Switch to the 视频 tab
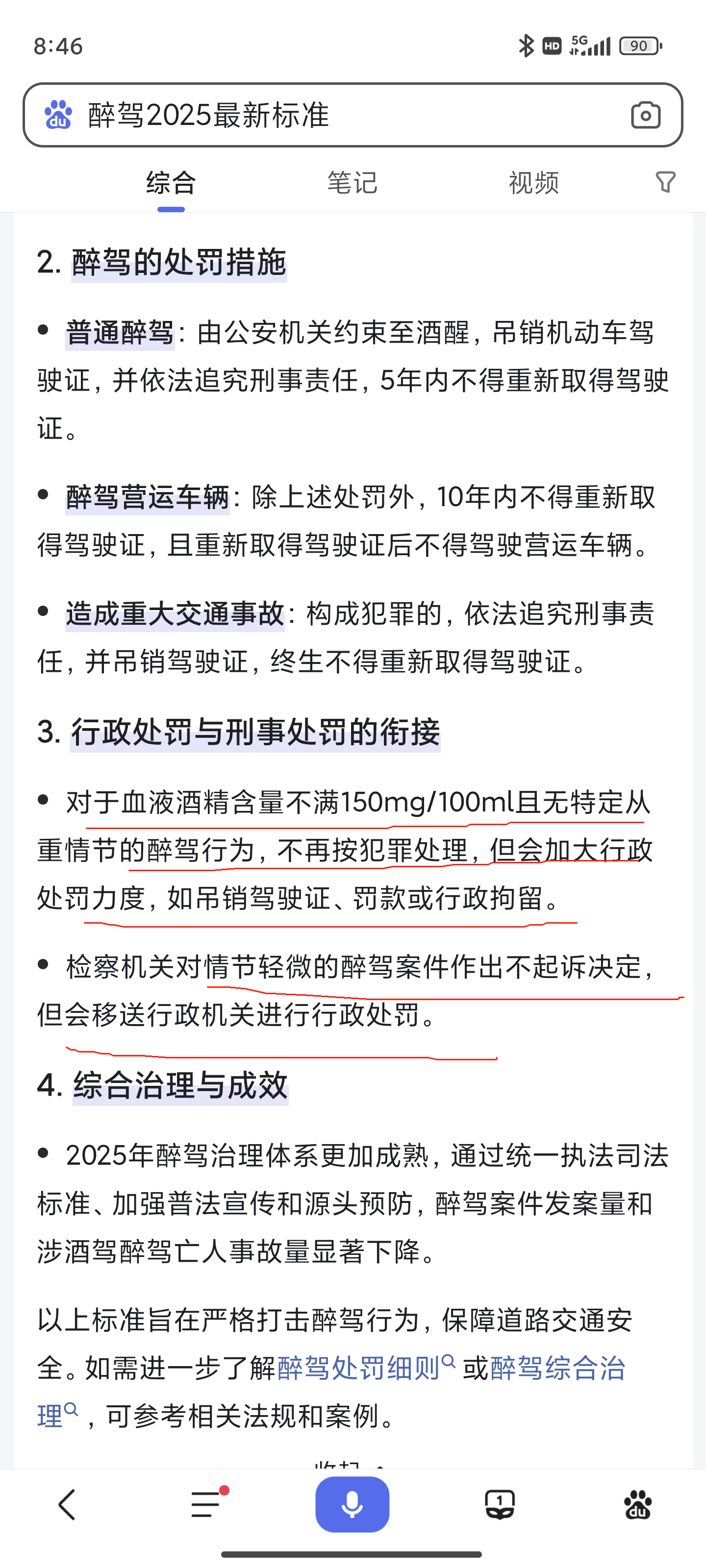Image resolution: width=706 pixels, height=1568 pixels. 533,183
